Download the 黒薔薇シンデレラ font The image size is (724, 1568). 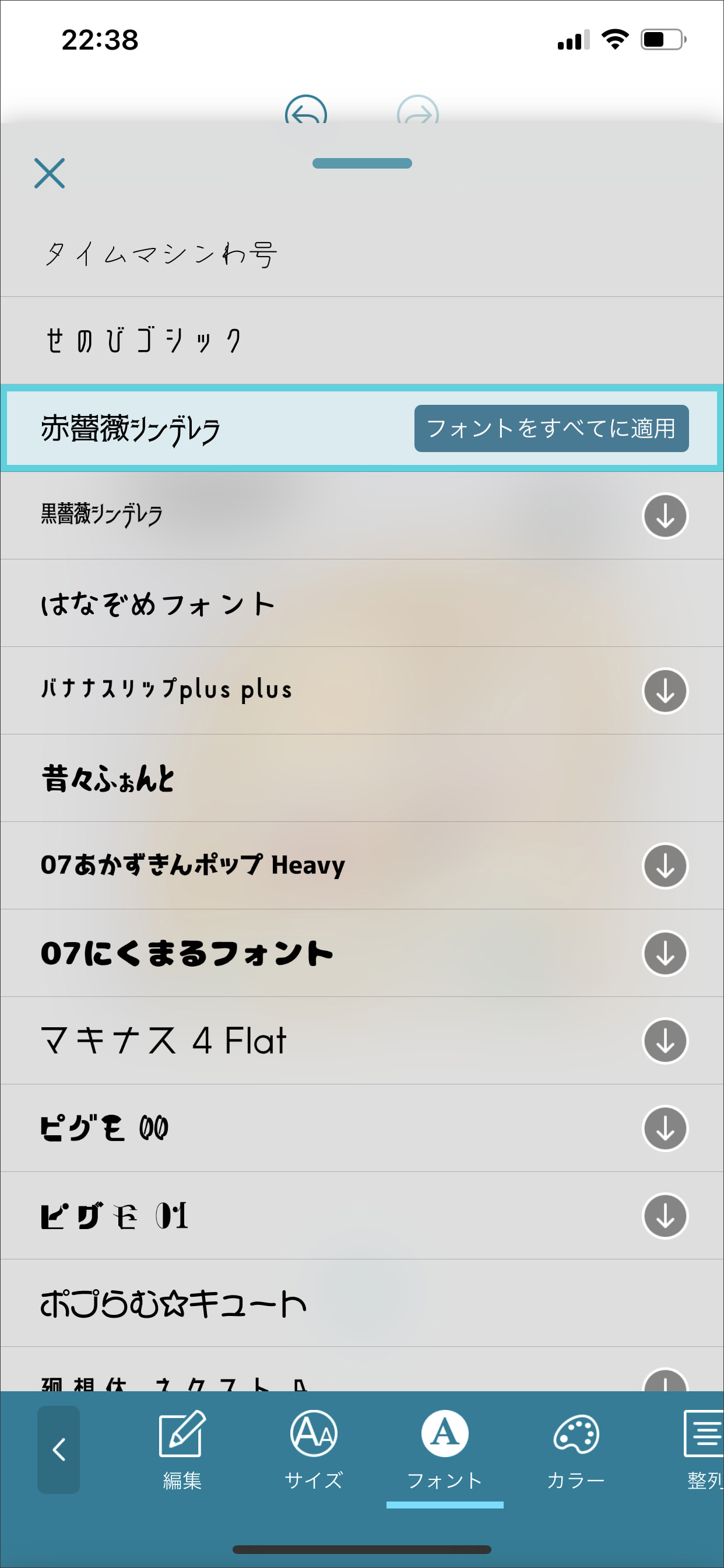point(665,516)
